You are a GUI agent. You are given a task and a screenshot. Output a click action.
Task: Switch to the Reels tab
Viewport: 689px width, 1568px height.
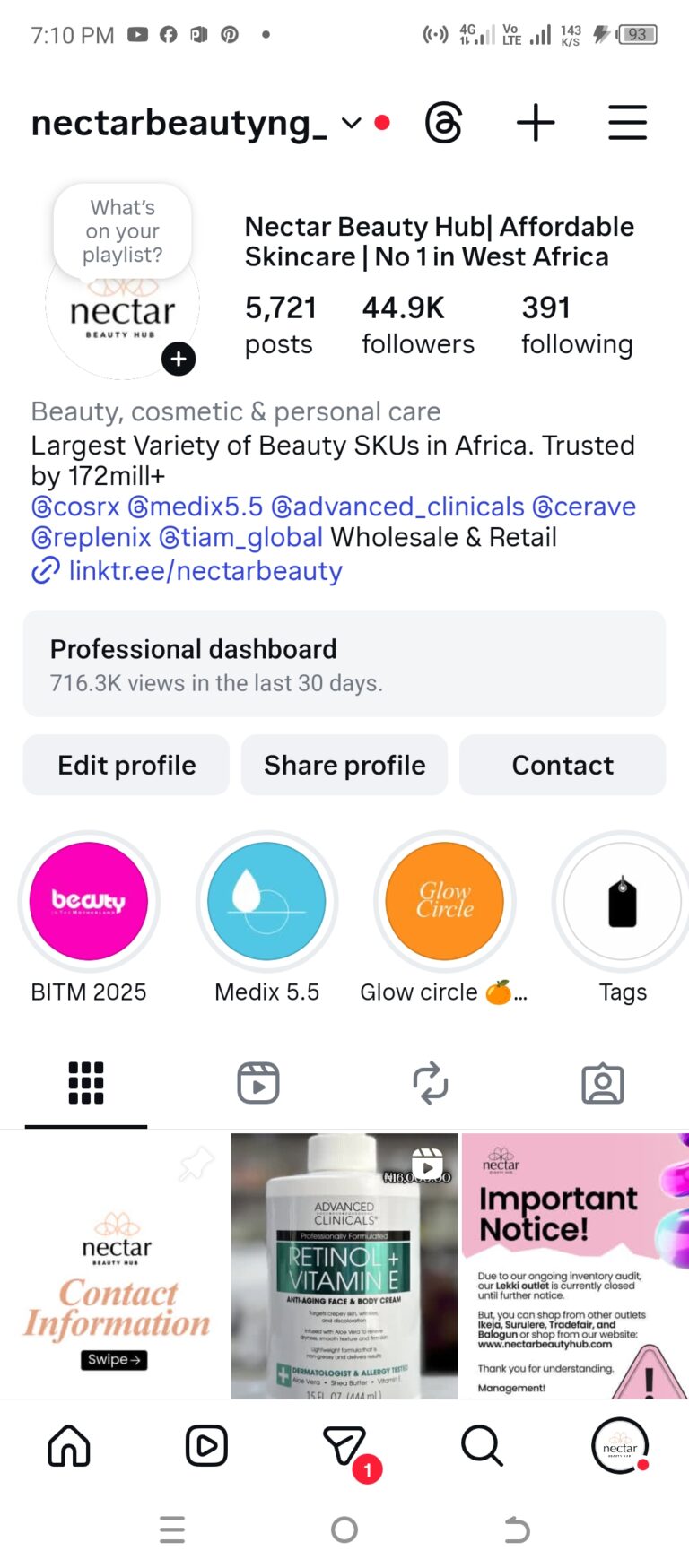[257, 1083]
